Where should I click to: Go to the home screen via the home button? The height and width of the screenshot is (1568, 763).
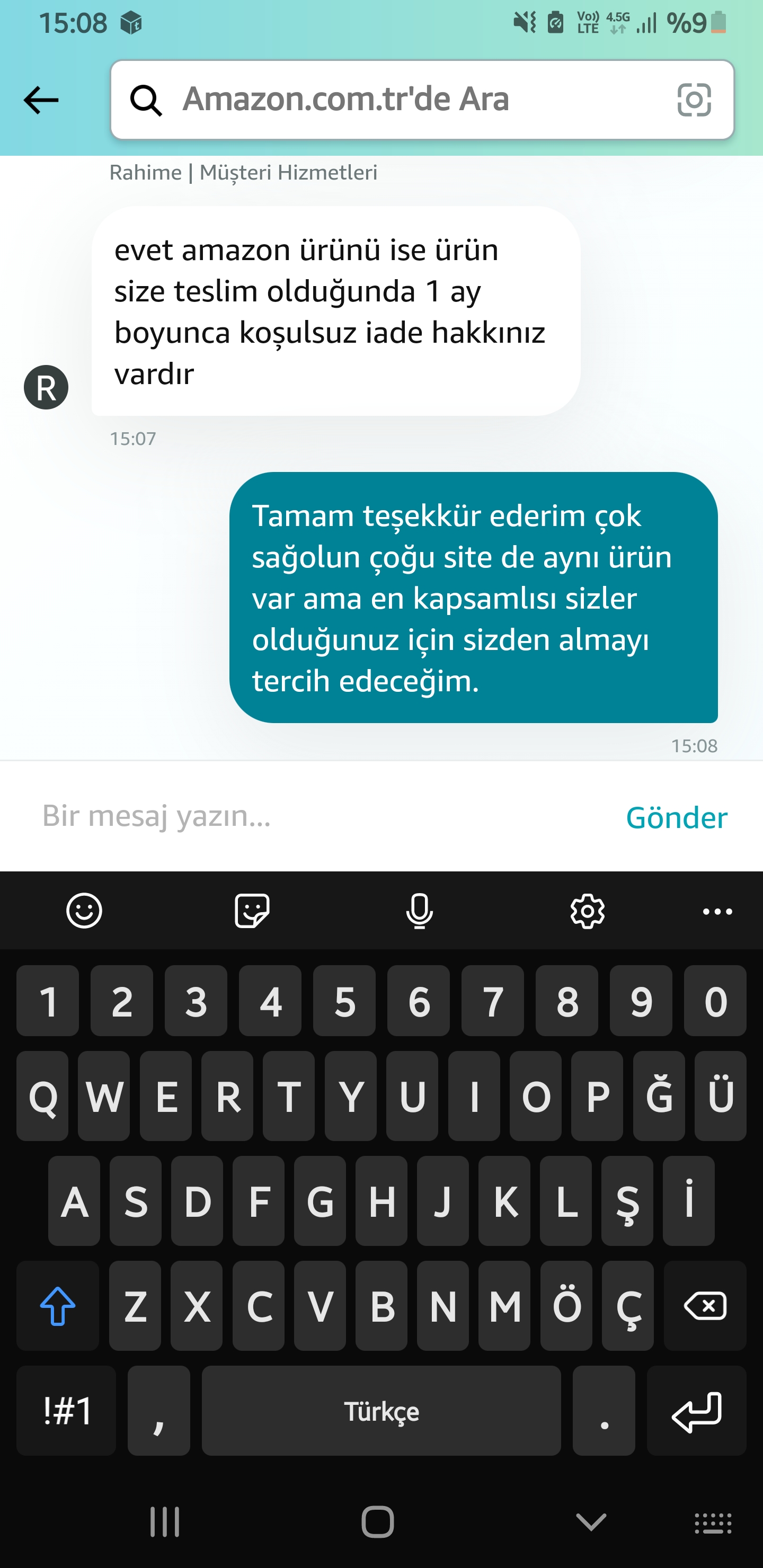coord(378,1522)
